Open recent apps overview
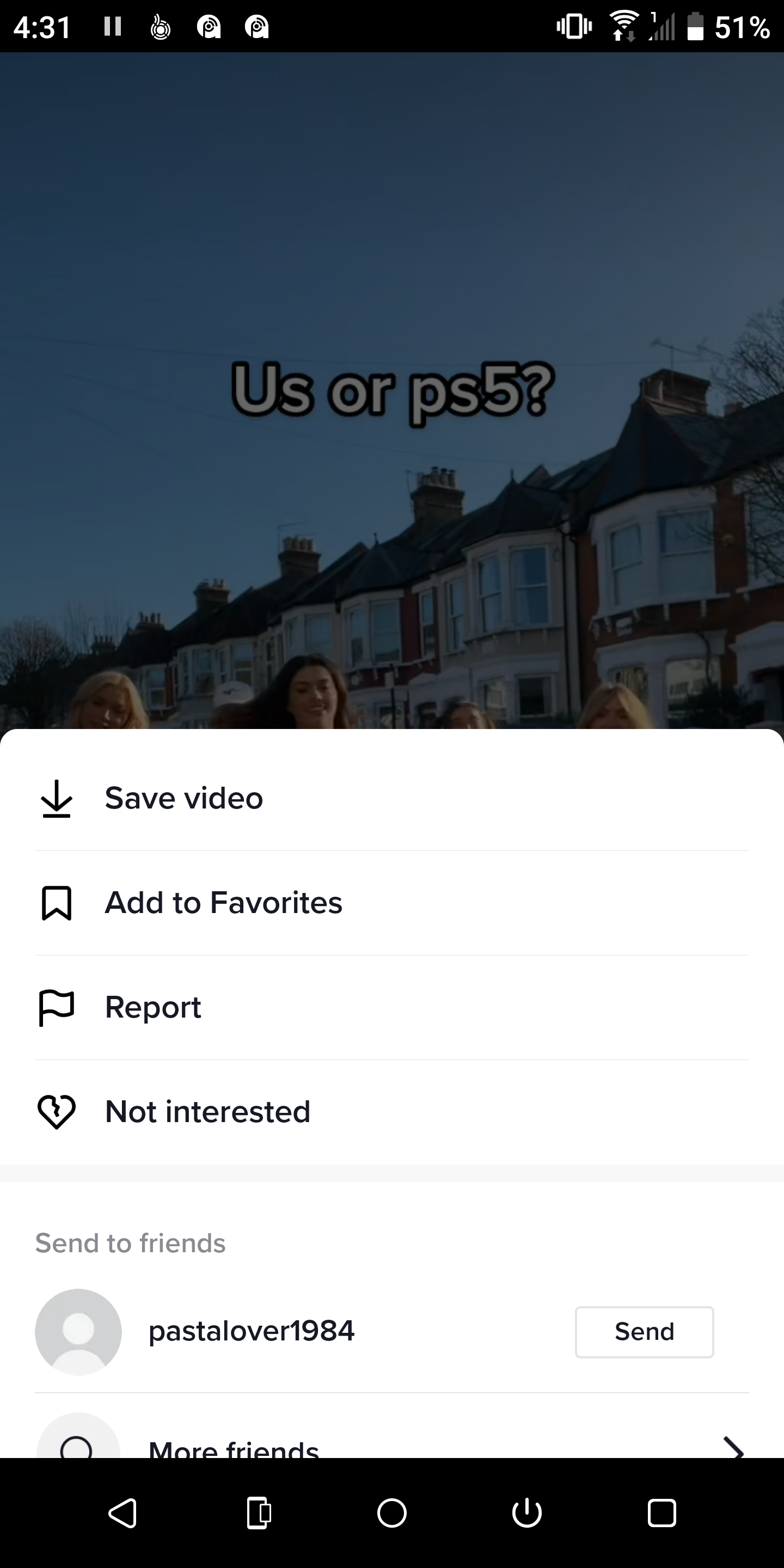Screen dimensions: 784x1568 (661, 1513)
